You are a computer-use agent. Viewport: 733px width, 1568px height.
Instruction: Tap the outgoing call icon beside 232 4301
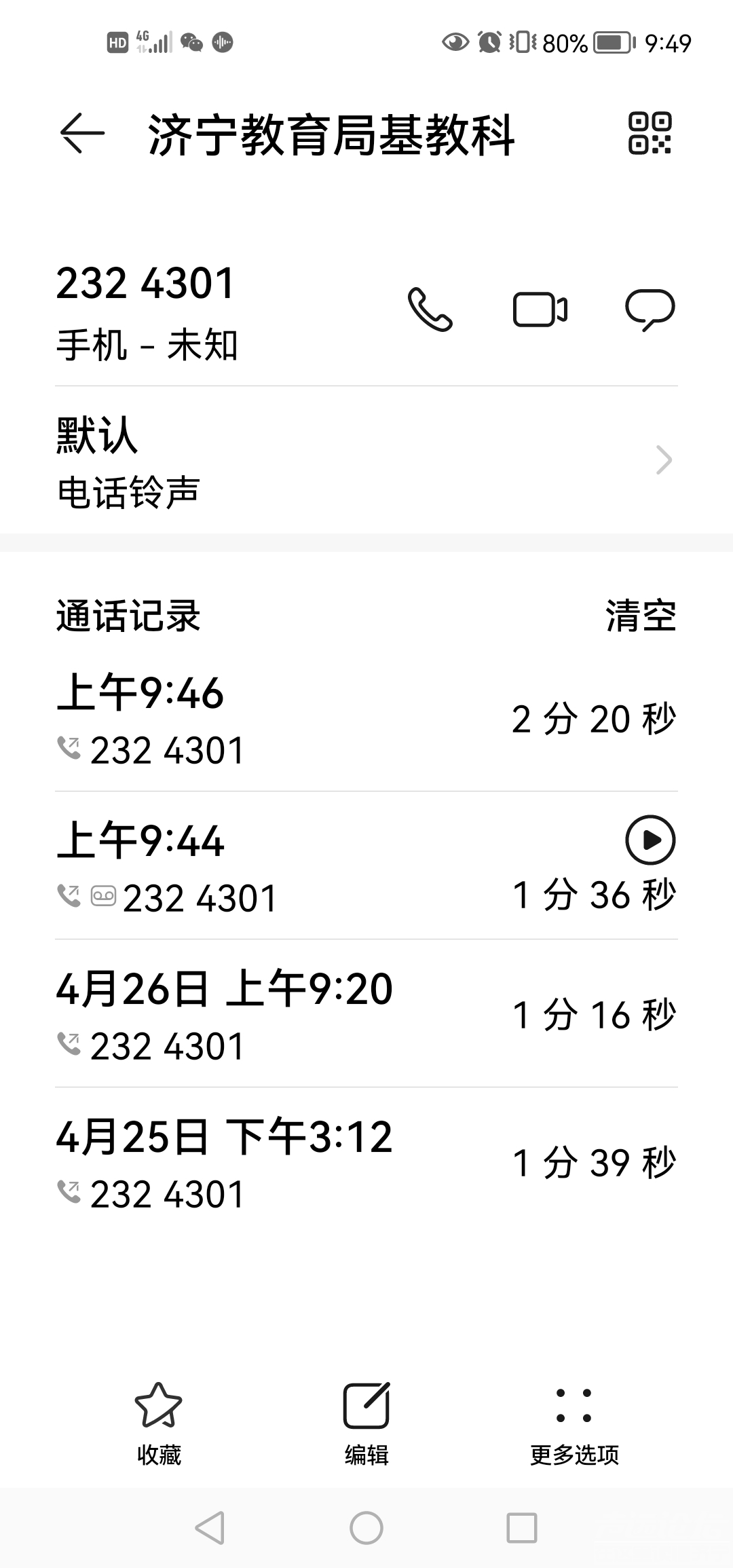click(71, 749)
